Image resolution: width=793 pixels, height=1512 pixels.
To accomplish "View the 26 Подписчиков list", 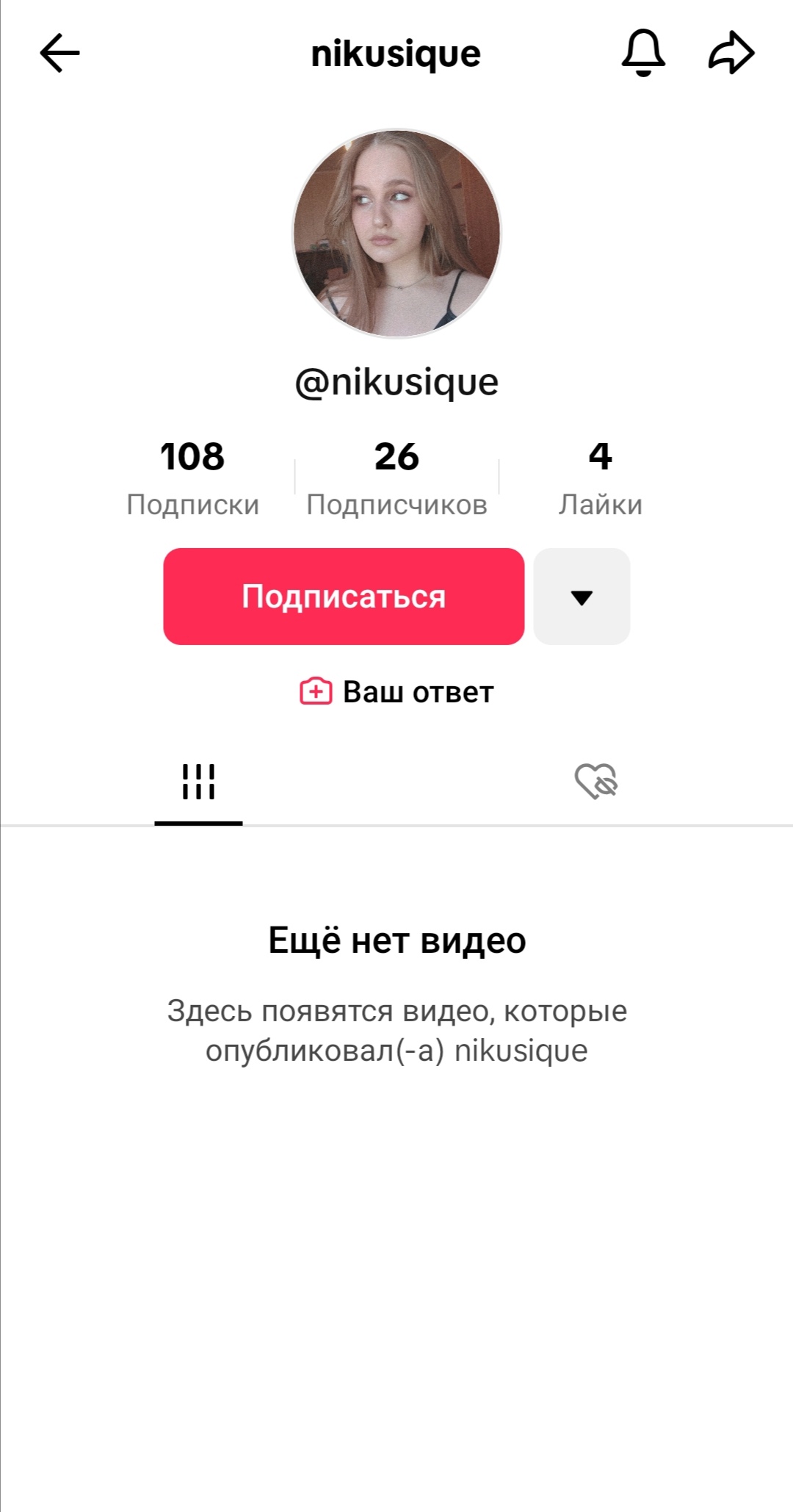I will tap(396, 478).
